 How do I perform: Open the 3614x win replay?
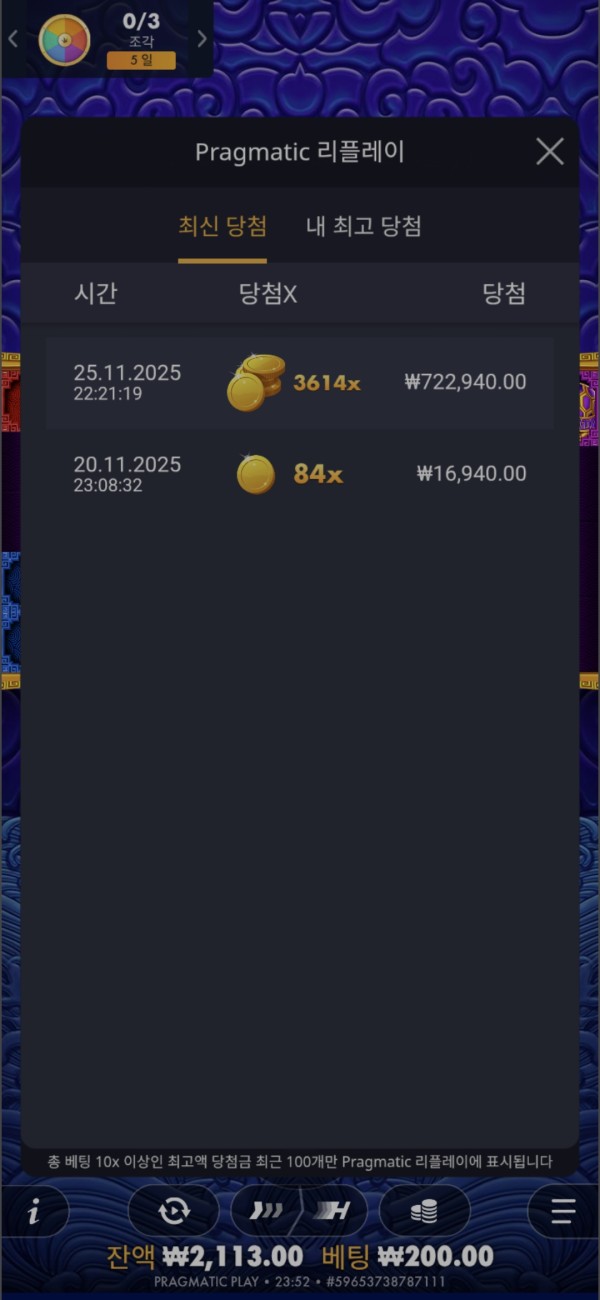pyautogui.click(x=299, y=383)
